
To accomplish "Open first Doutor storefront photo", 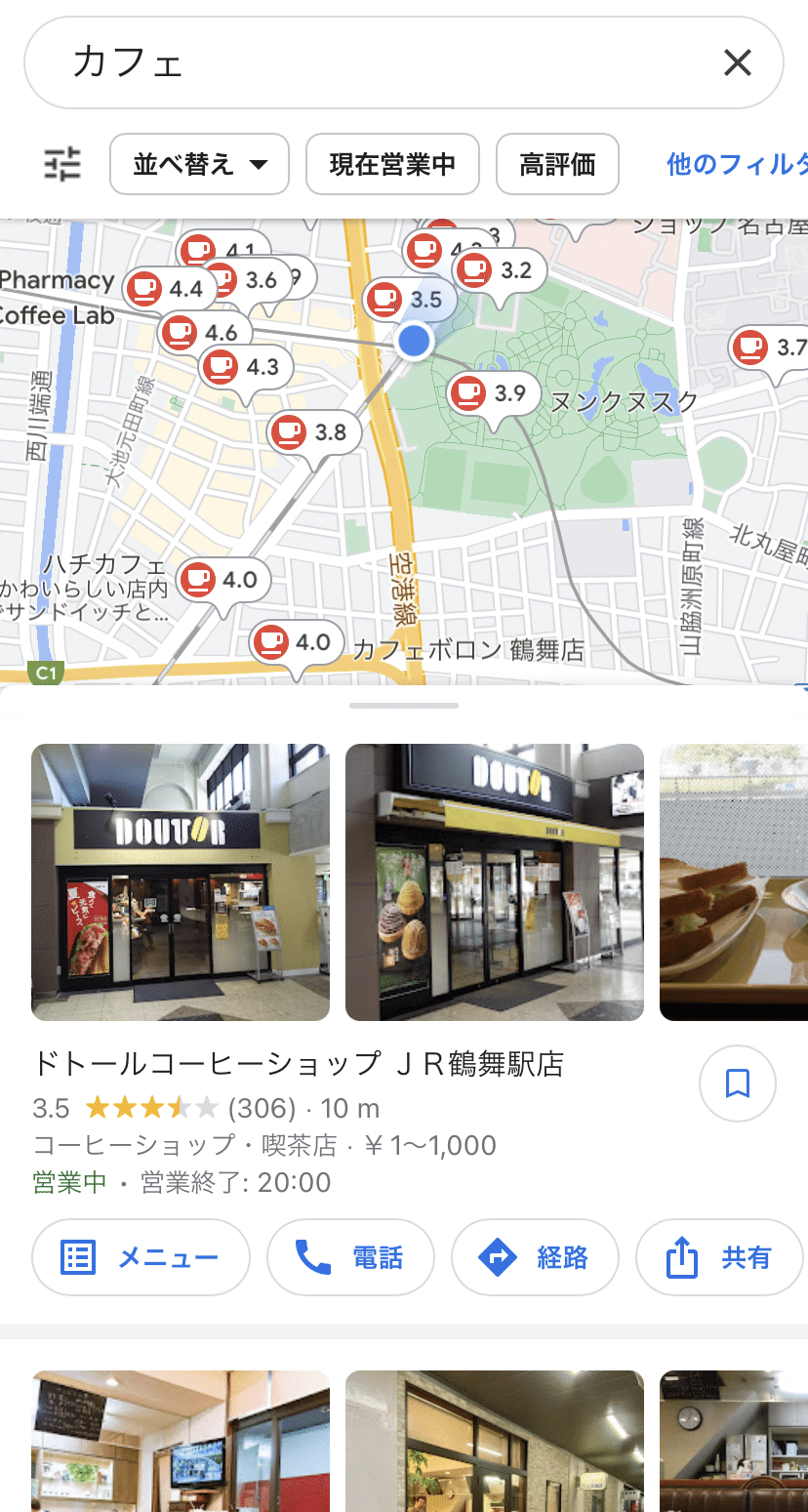I will [x=181, y=882].
